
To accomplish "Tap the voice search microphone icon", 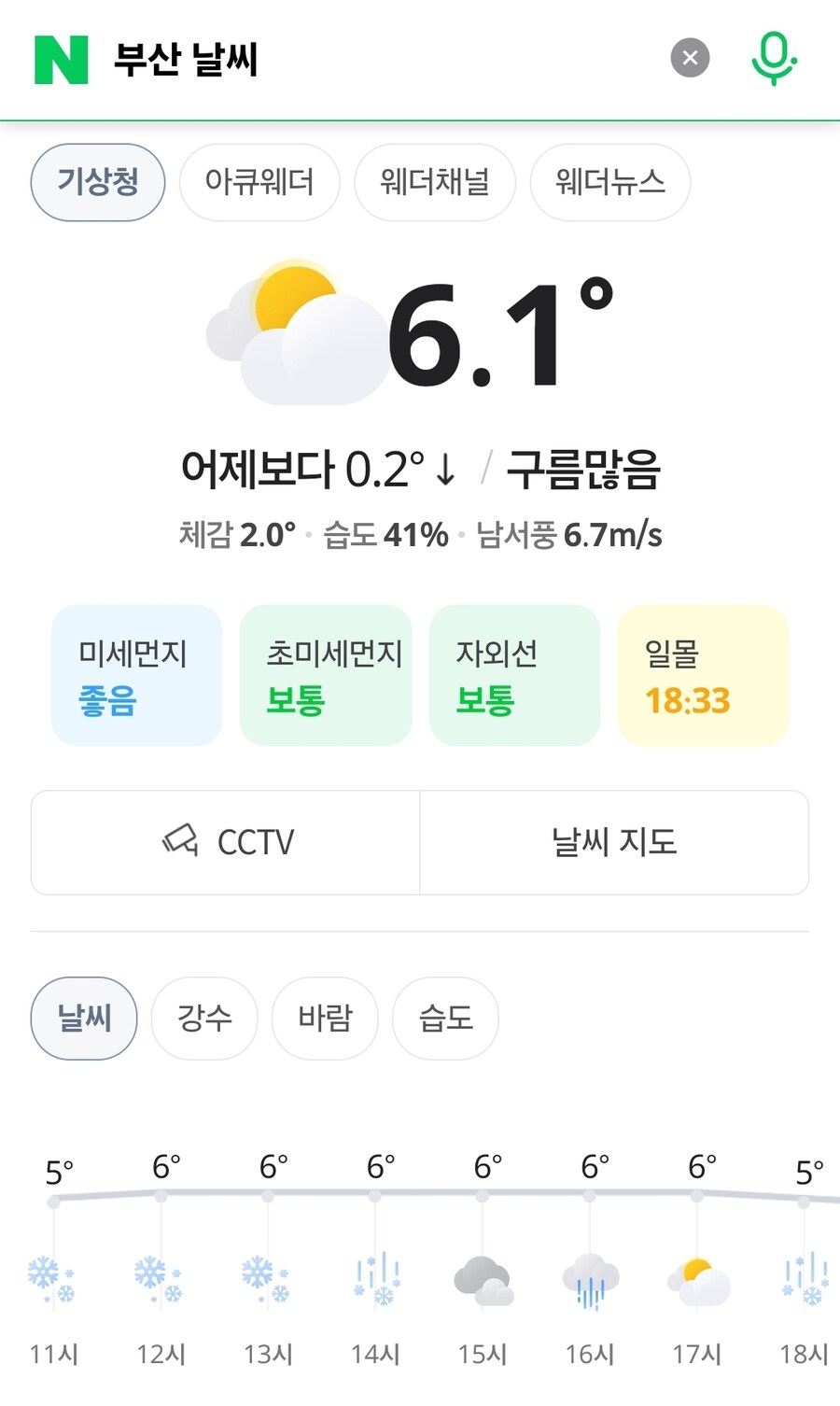I will pyautogui.click(x=774, y=58).
